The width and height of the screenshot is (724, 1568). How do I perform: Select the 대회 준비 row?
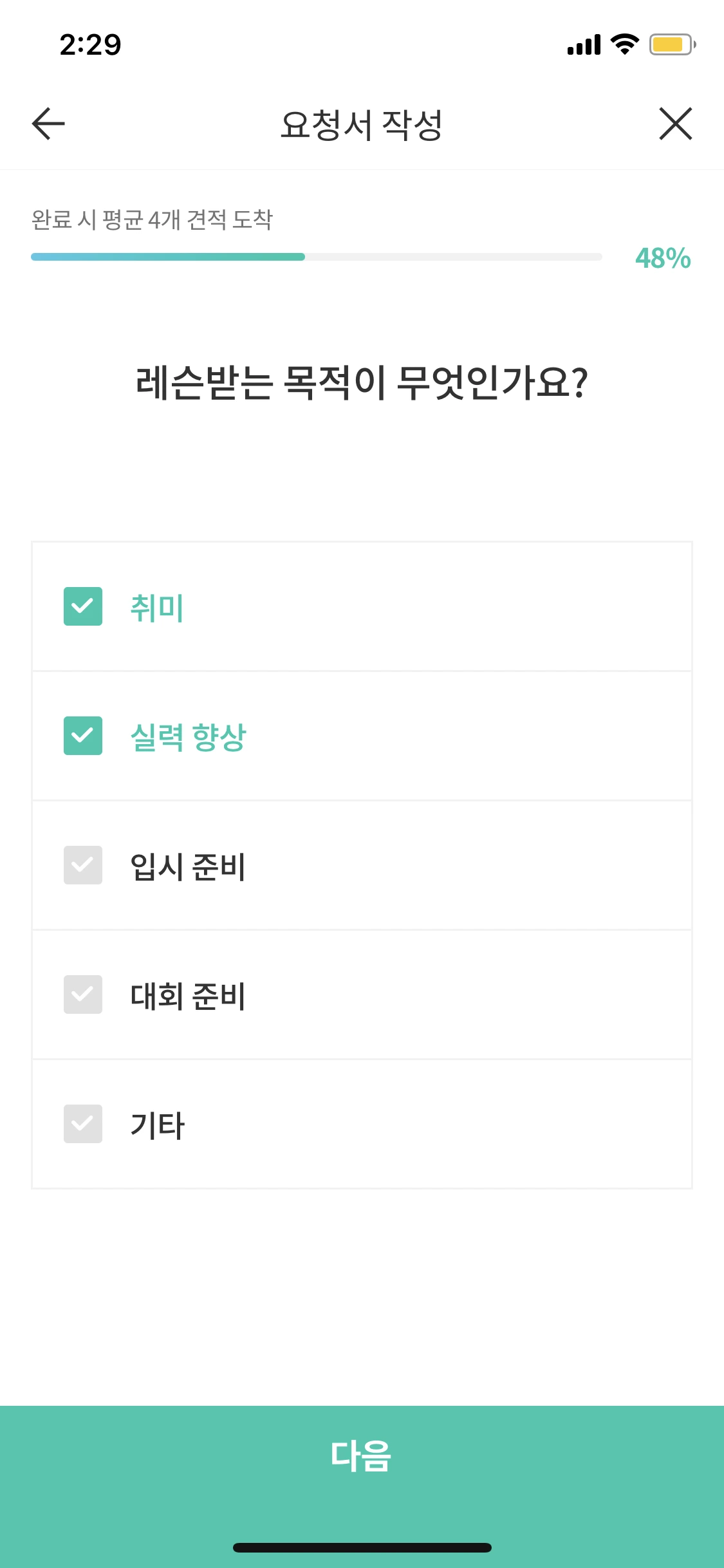(362, 994)
